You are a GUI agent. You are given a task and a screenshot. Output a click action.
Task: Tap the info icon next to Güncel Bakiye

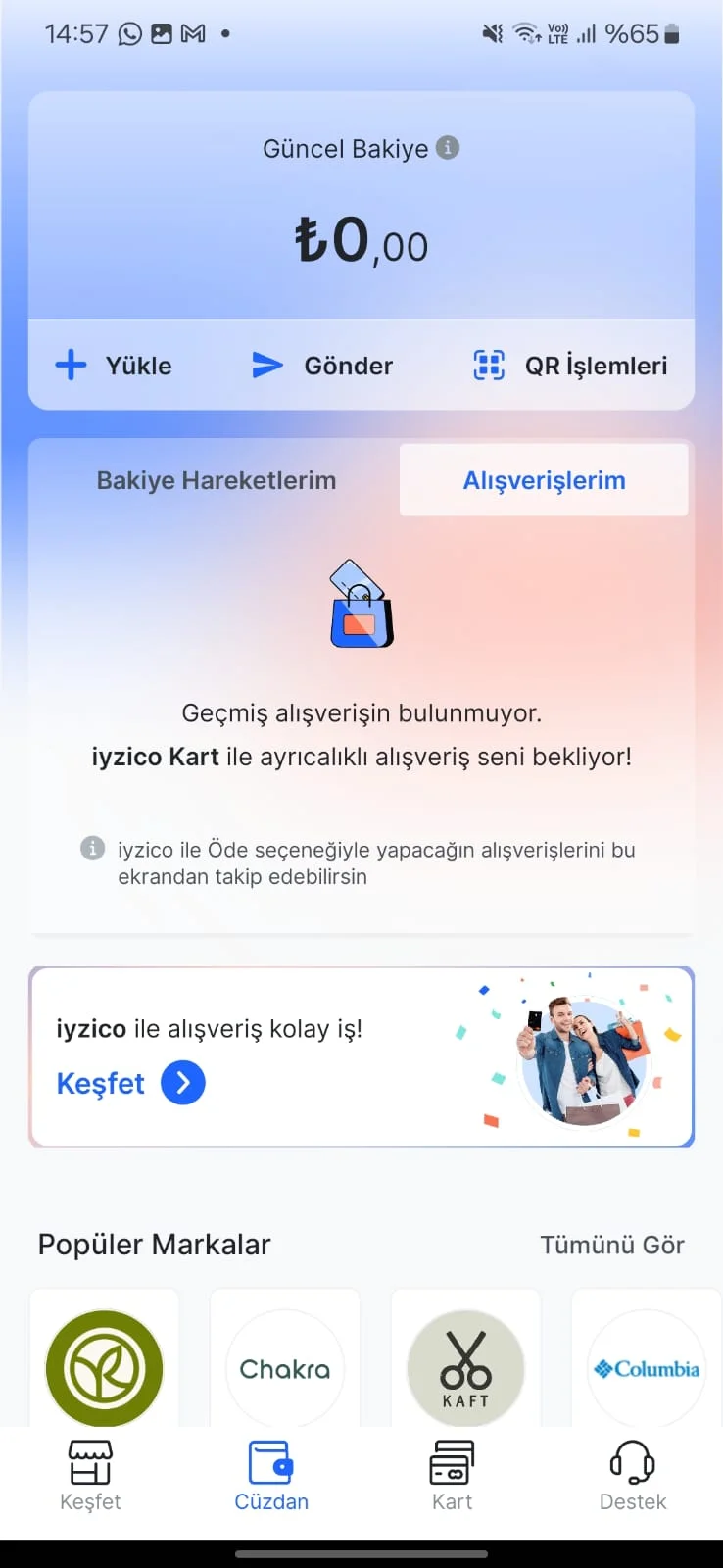[448, 148]
